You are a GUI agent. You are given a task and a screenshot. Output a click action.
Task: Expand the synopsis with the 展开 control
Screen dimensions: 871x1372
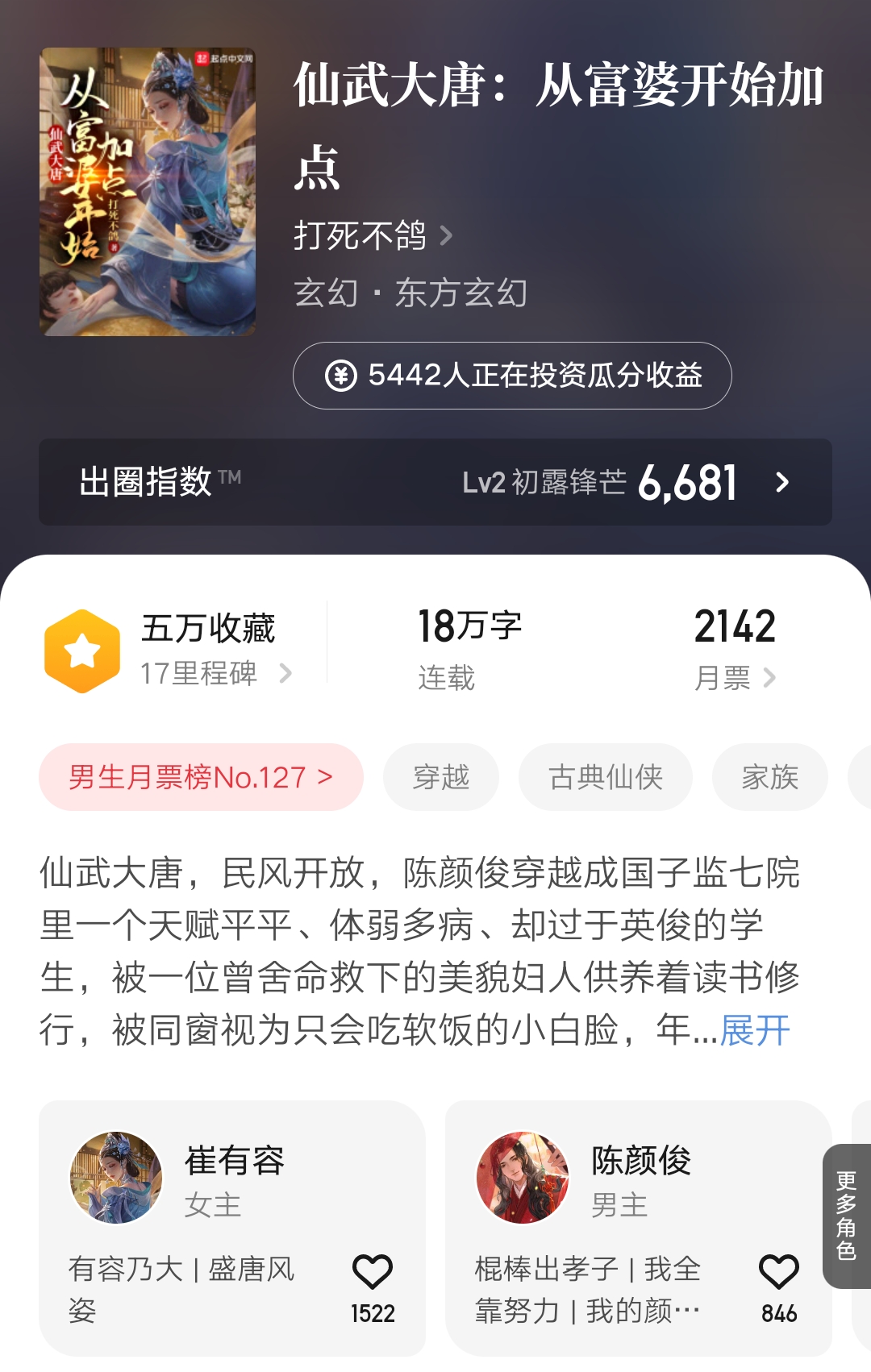tap(756, 1026)
